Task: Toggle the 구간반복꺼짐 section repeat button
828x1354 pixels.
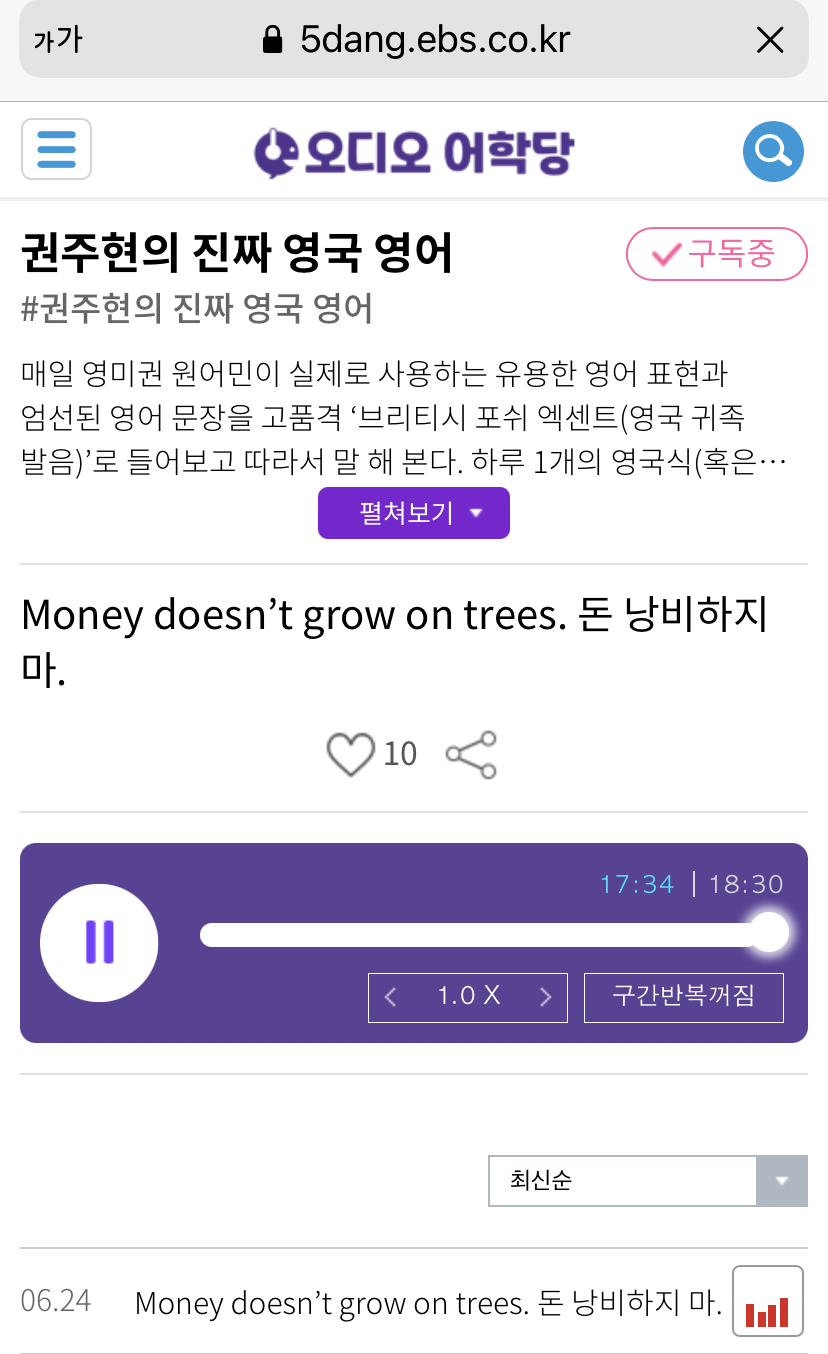Action: click(x=684, y=997)
